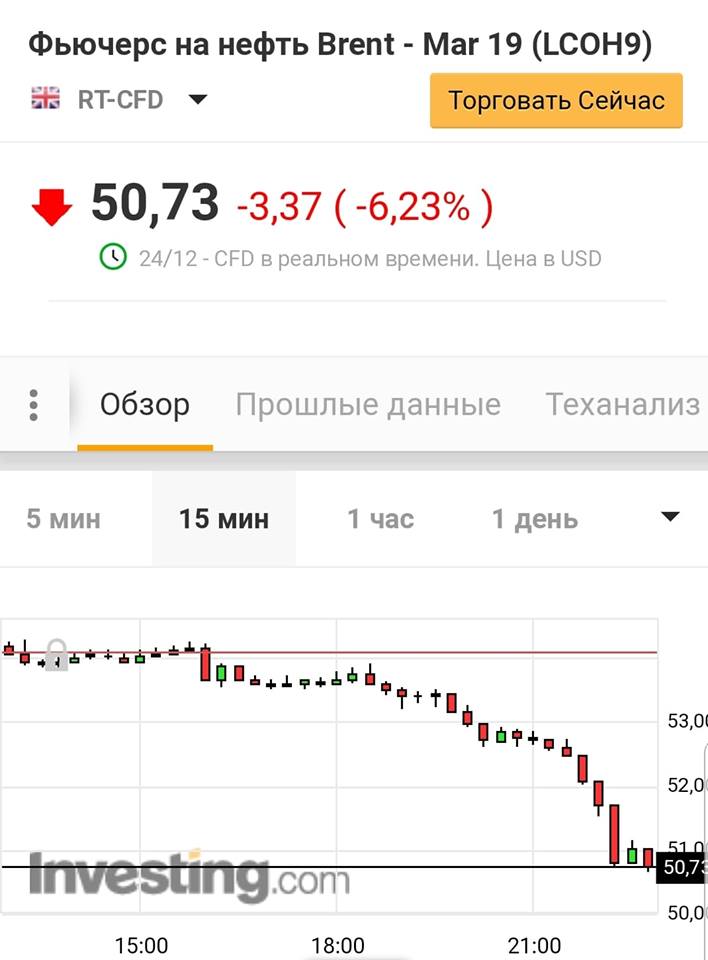Viewport: 708px width, 960px height.
Task: Switch to the Обзор tab
Action: tap(145, 405)
